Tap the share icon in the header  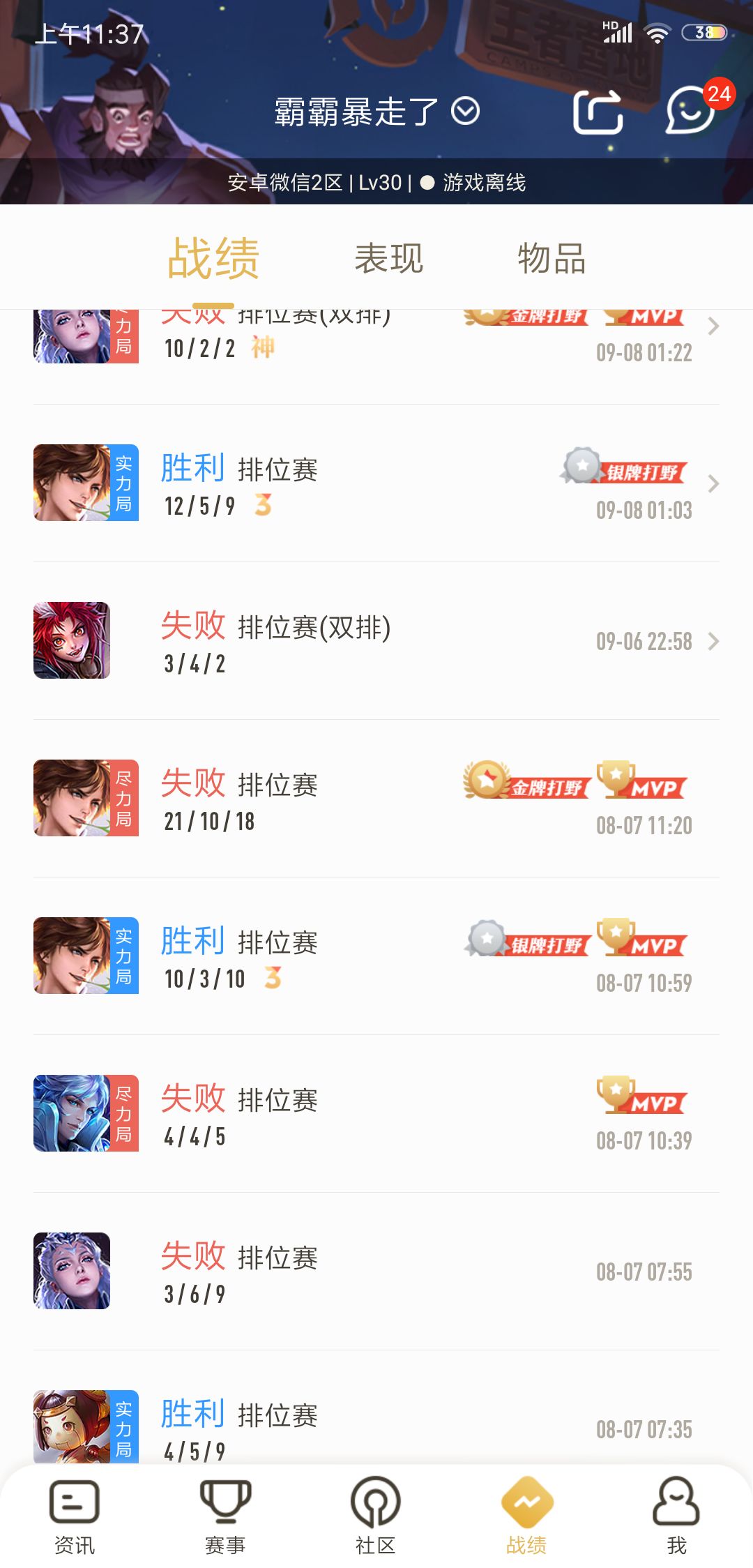tap(598, 111)
